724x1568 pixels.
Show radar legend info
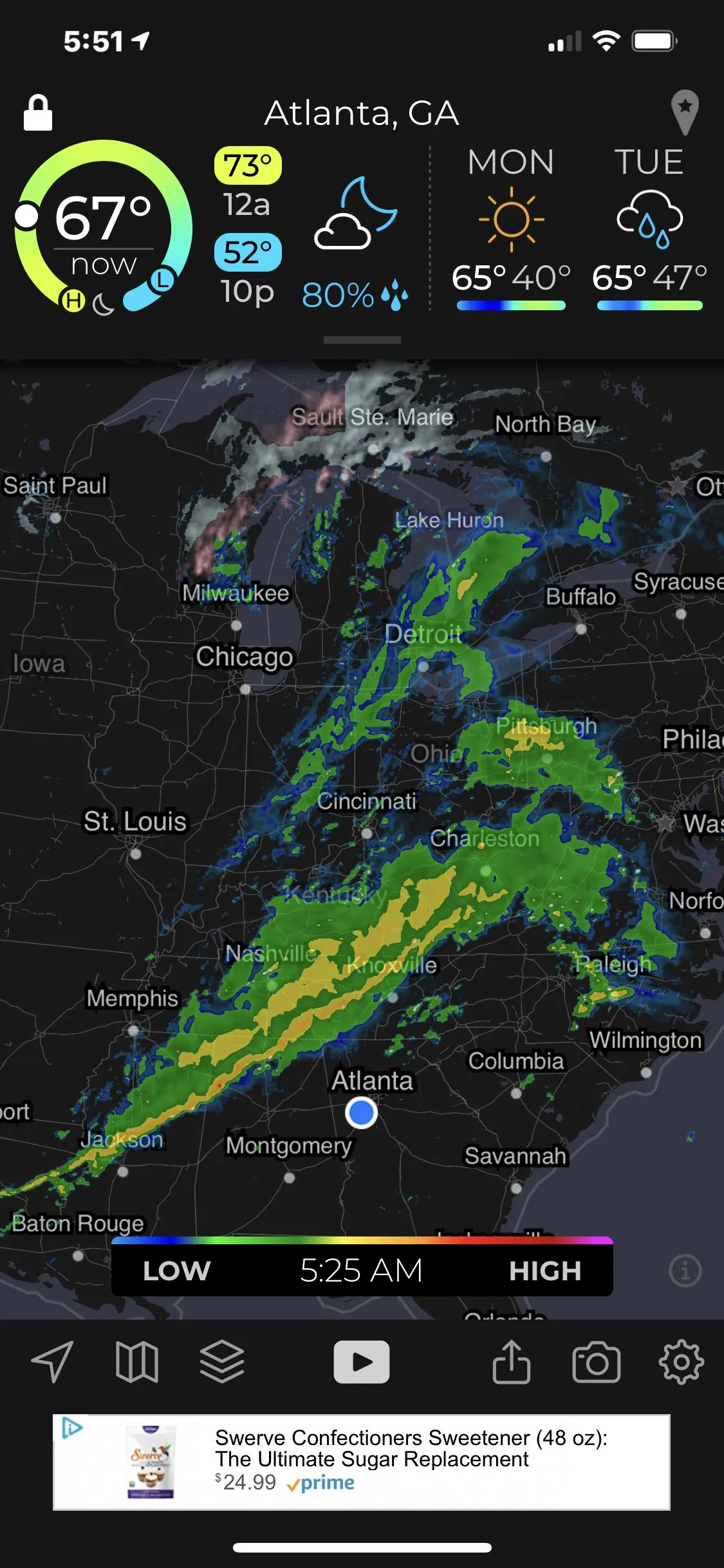pyautogui.click(x=685, y=1271)
